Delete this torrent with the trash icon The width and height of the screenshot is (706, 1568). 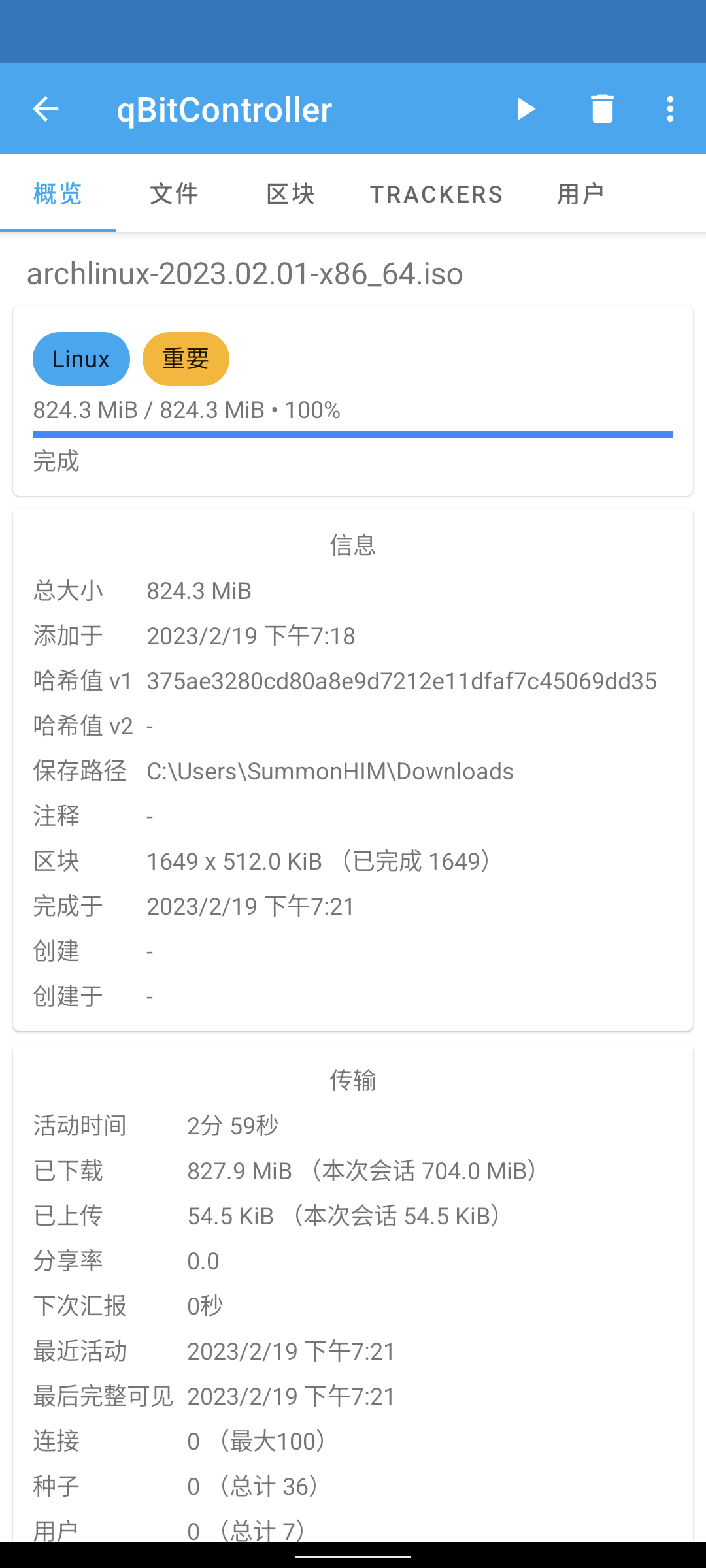coord(602,109)
